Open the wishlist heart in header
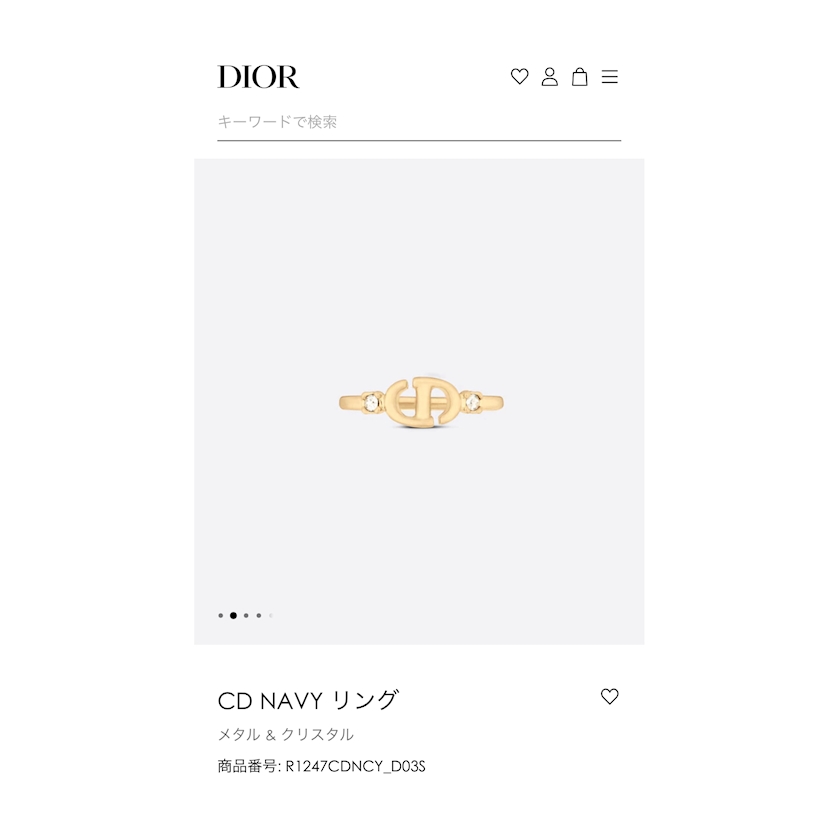The width and height of the screenshot is (840, 840). (519, 77)
